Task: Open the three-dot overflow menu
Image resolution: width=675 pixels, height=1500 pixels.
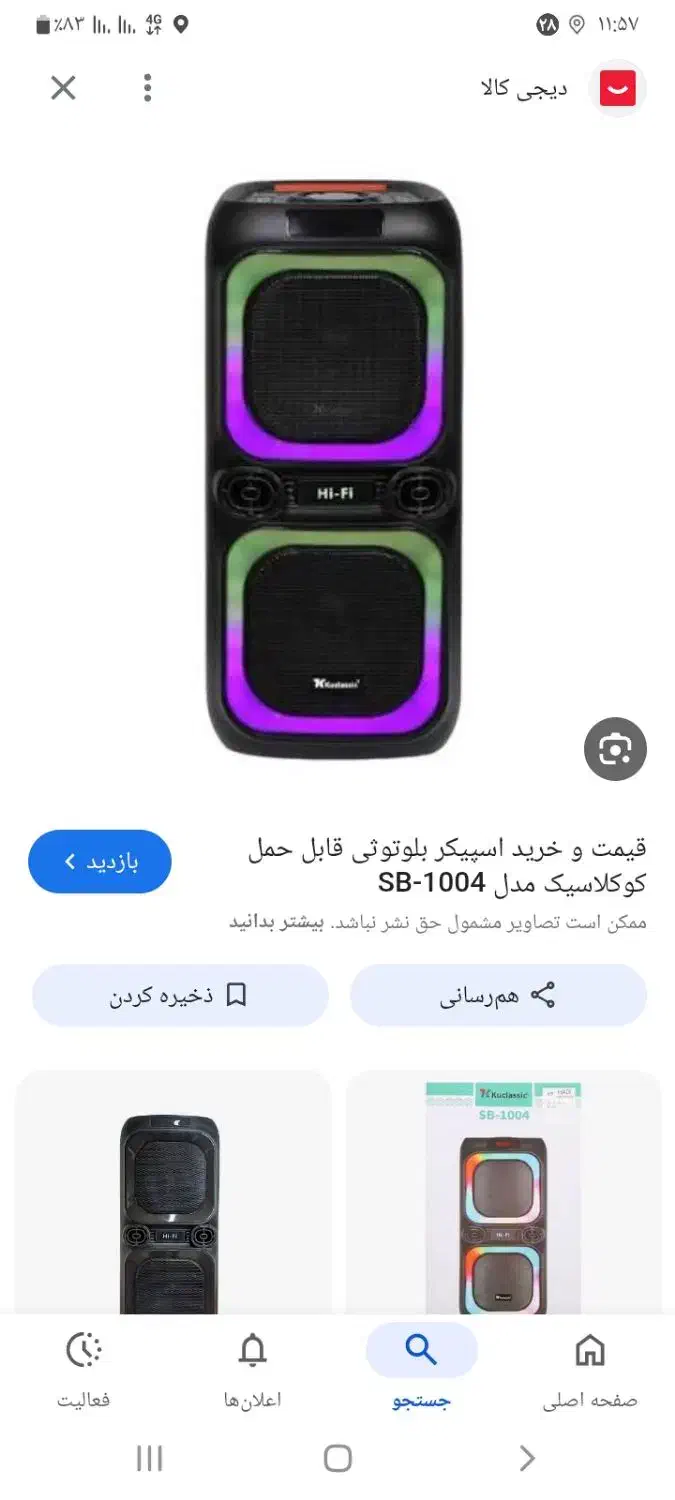Action: pos(147,88)
